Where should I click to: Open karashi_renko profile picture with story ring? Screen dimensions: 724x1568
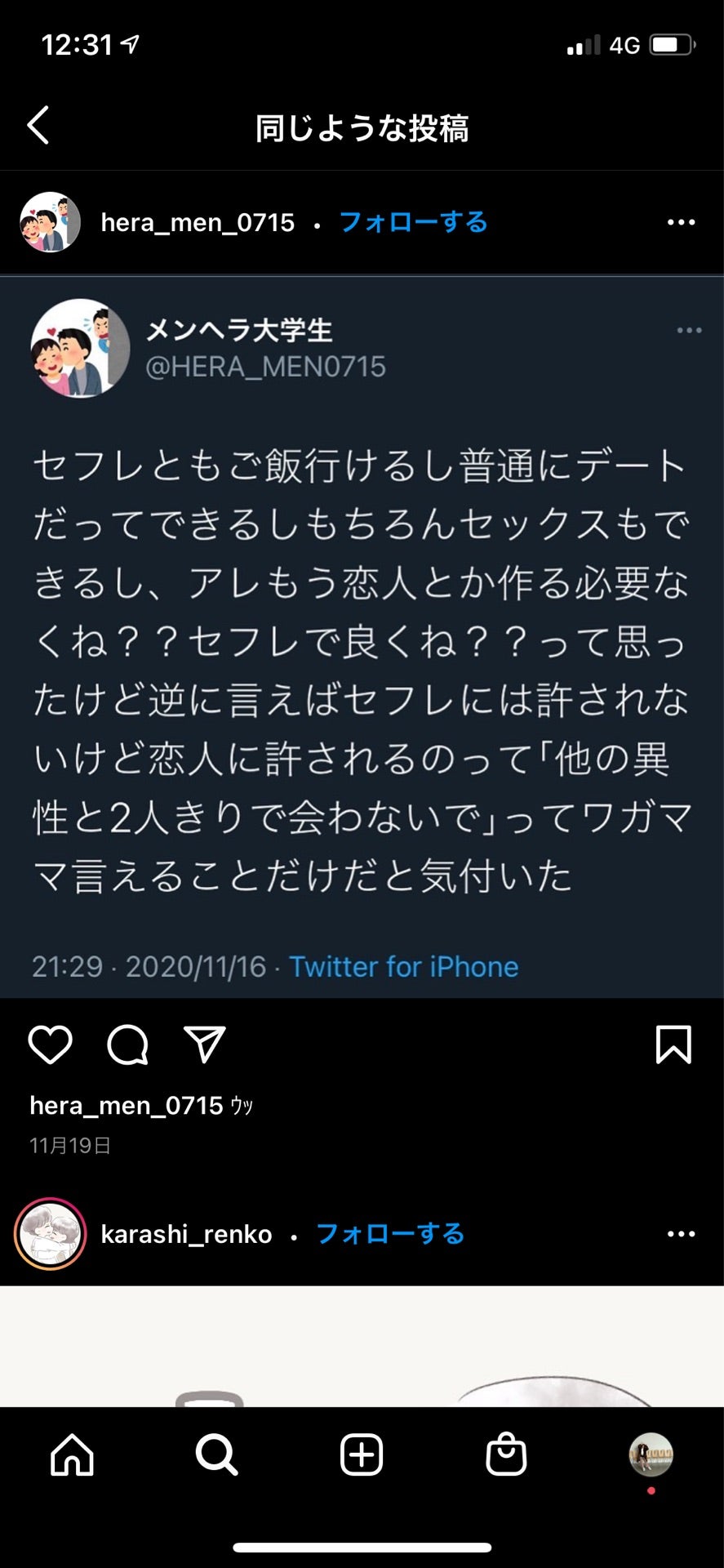pos(51,1235)
